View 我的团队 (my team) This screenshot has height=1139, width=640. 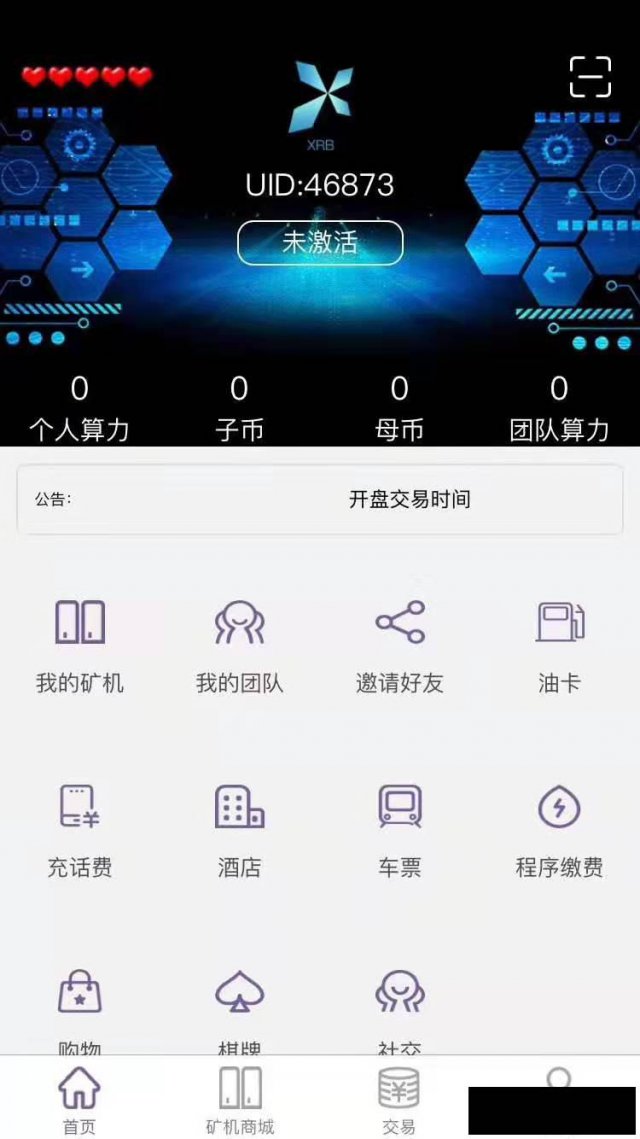[x=240, y=645]
